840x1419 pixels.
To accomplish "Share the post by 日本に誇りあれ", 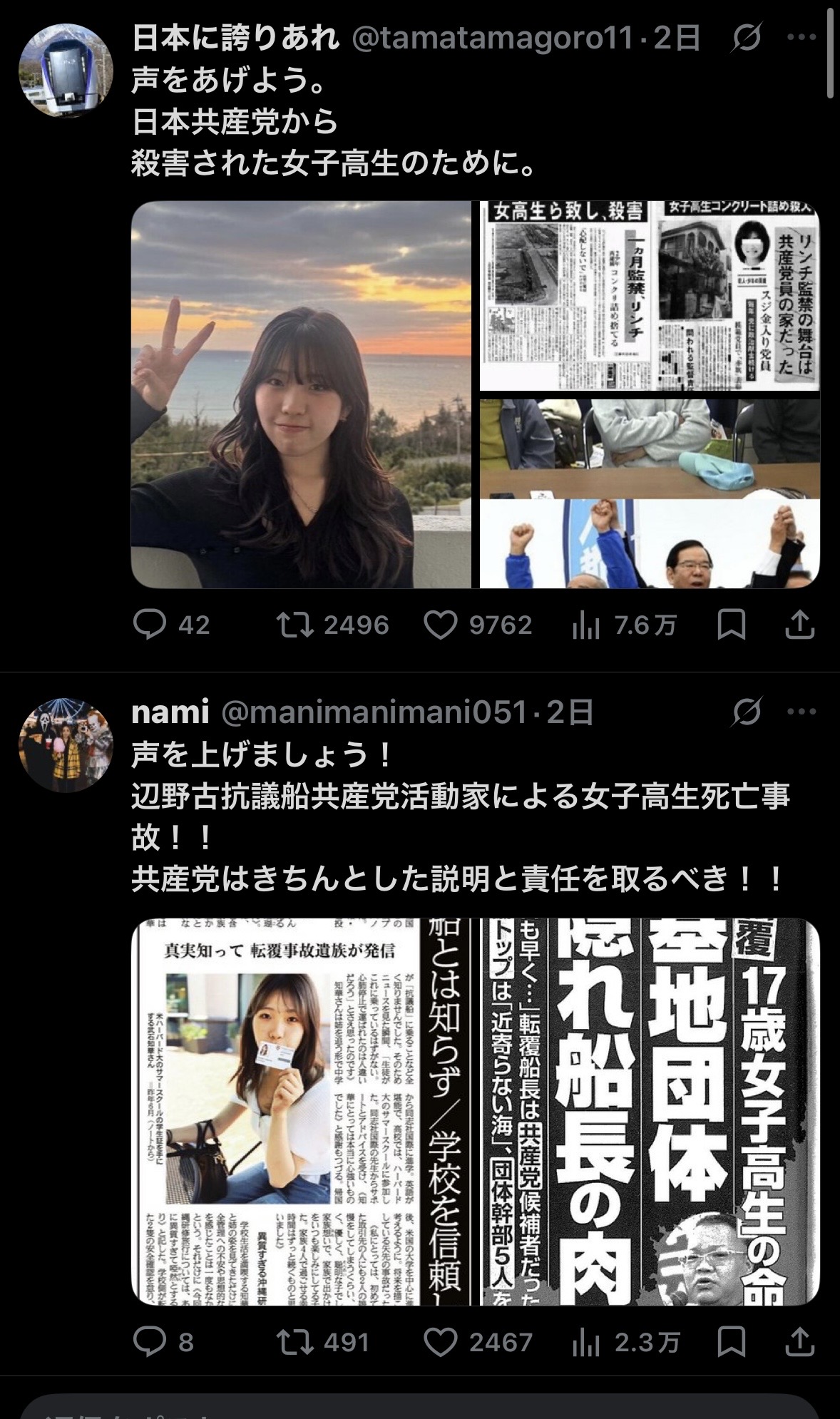I will coord(799,625).
